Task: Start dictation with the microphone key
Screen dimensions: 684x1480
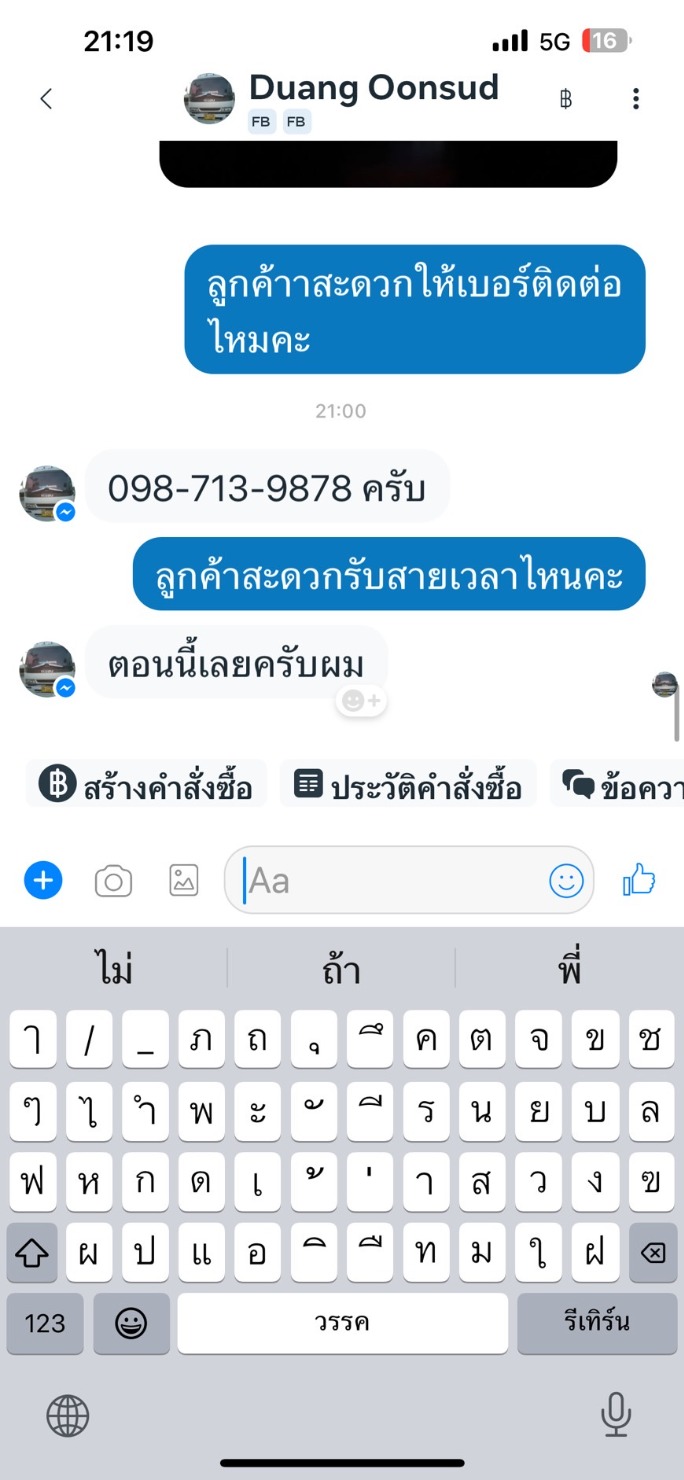Action: (616, 1414)
